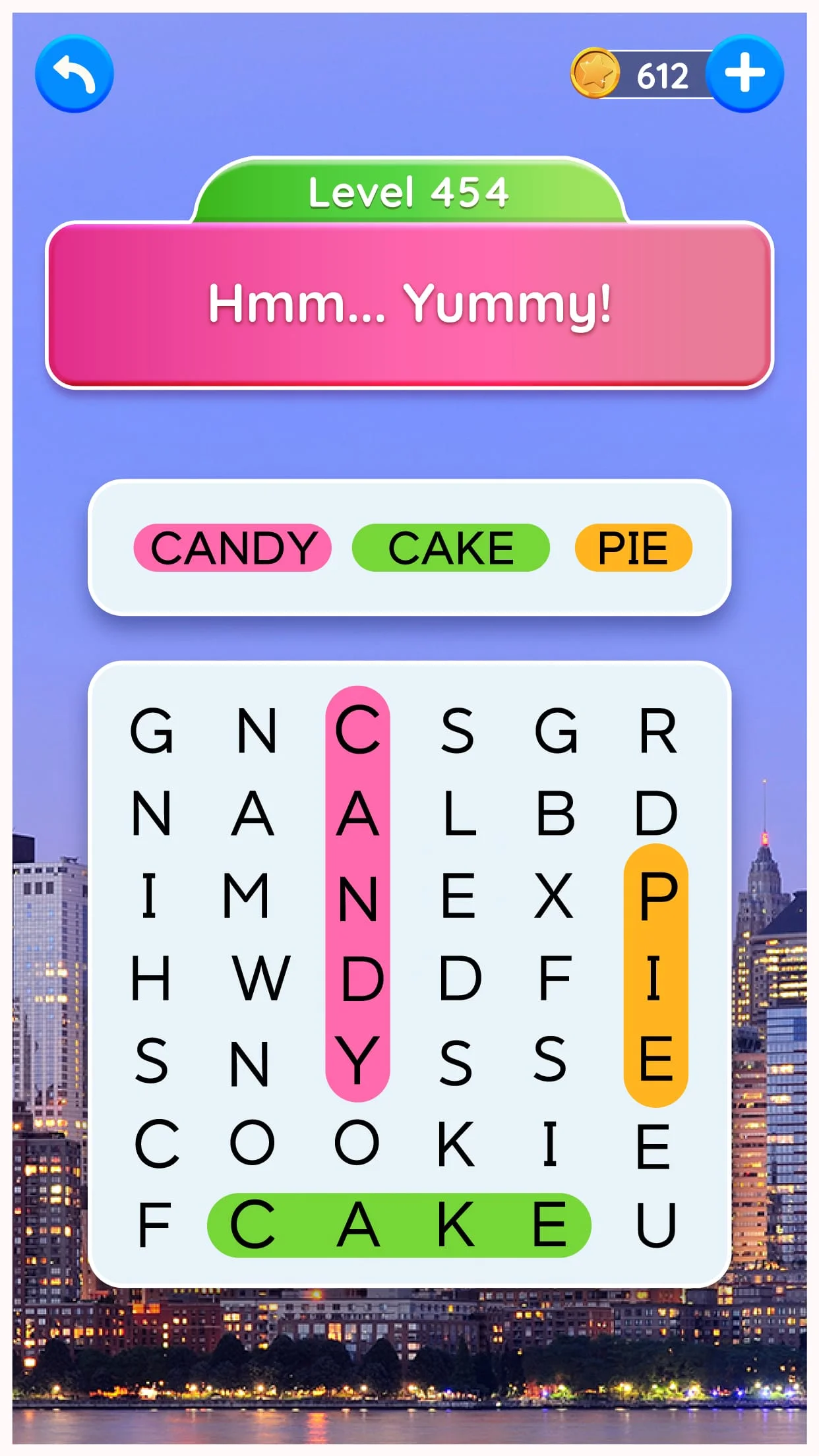The width and height of the screenshot is (819, 1456).
Task: Select the letter M in the grid
Action: 246,895
